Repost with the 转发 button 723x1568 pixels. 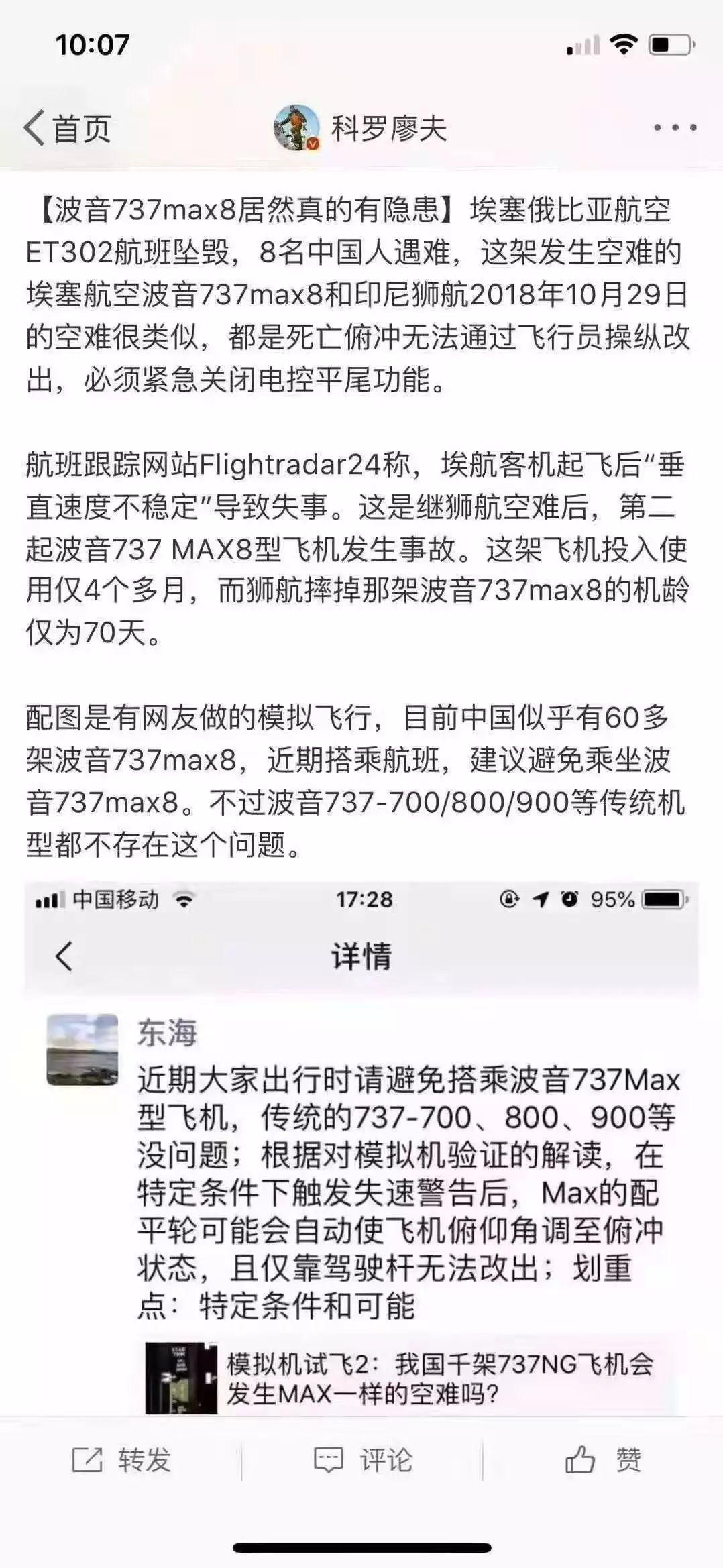pyautogui.click(x=121, y=1459)
